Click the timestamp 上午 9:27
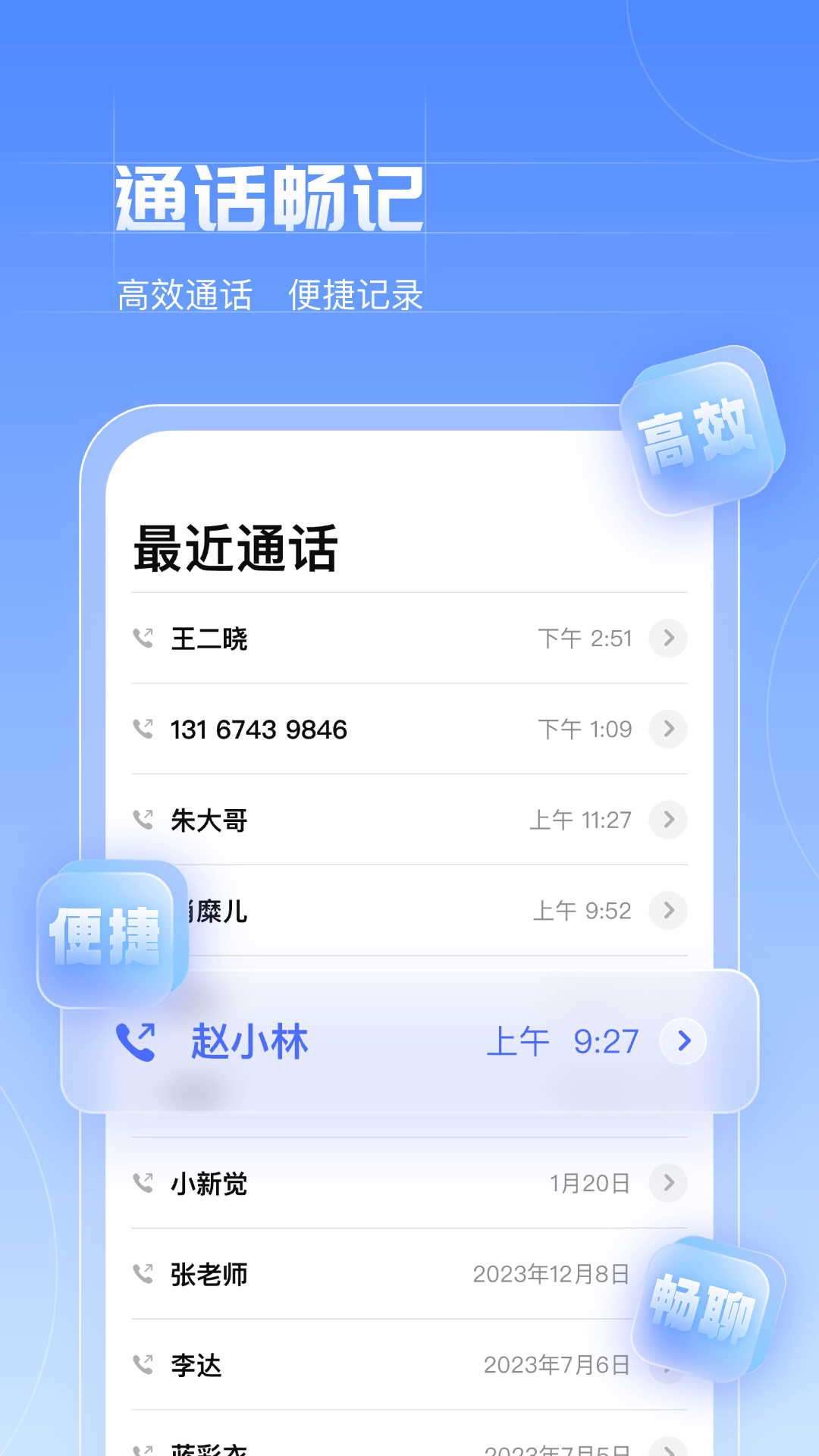The image size is (819, 1456). point(561,1041)
